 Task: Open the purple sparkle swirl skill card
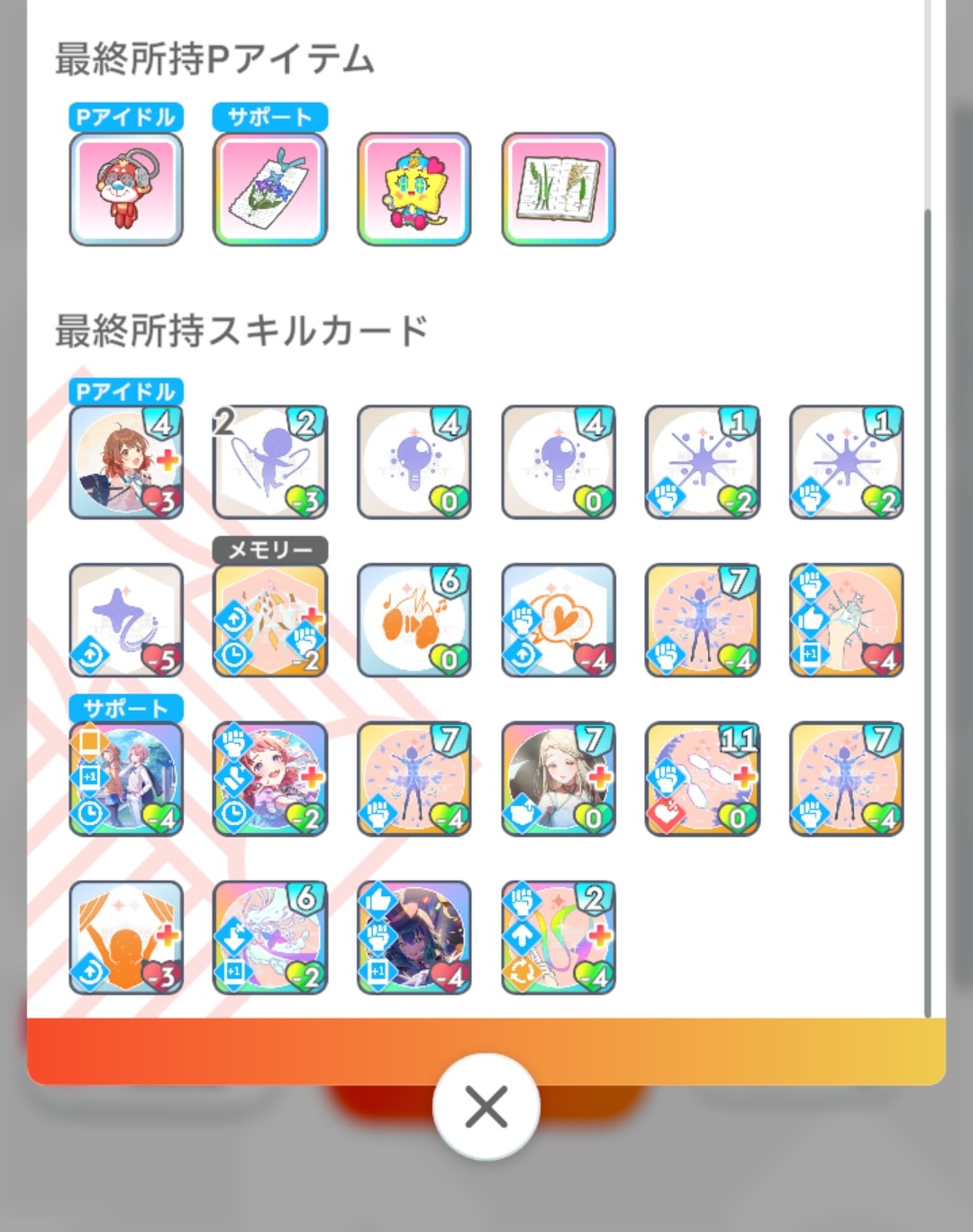pos(126,621)
